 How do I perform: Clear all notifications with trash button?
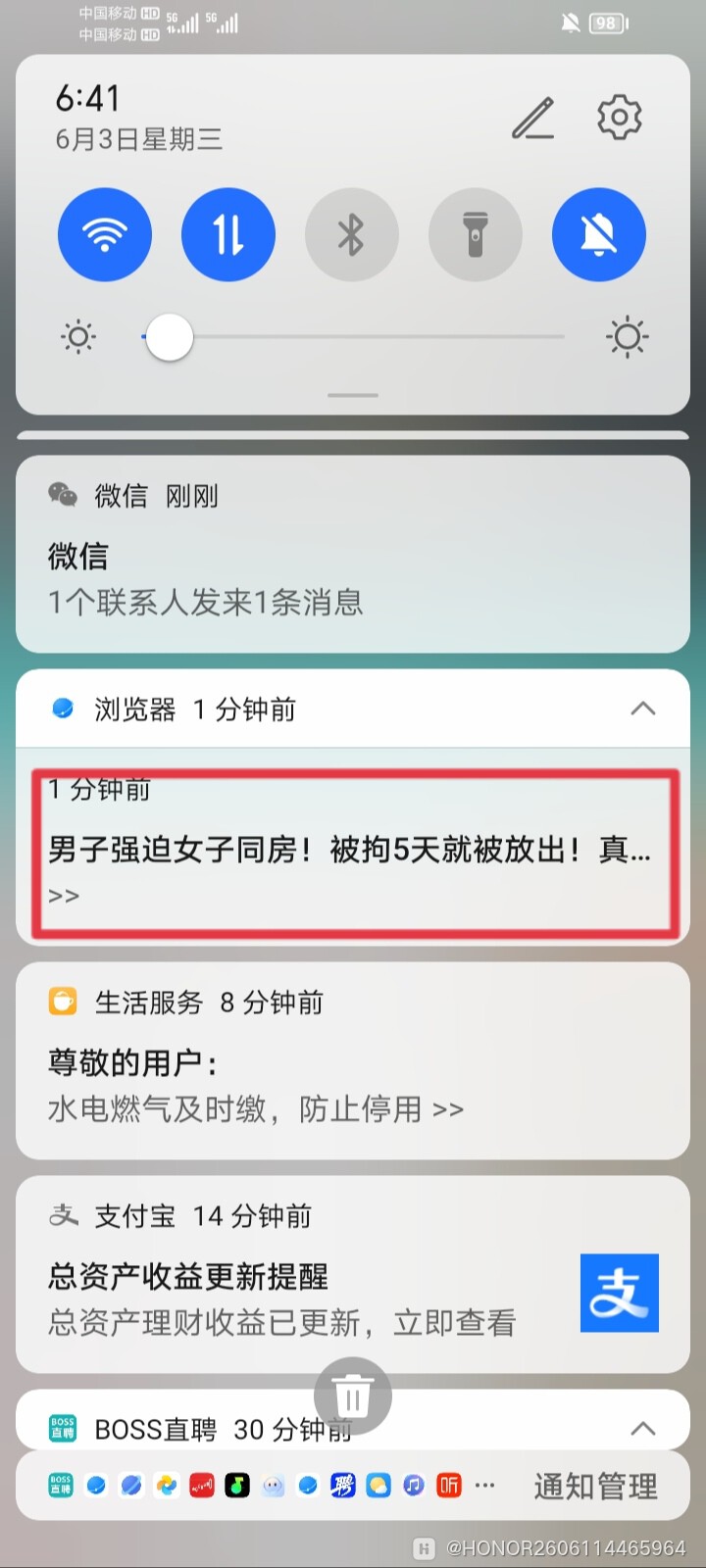[x=353, y=1396]
